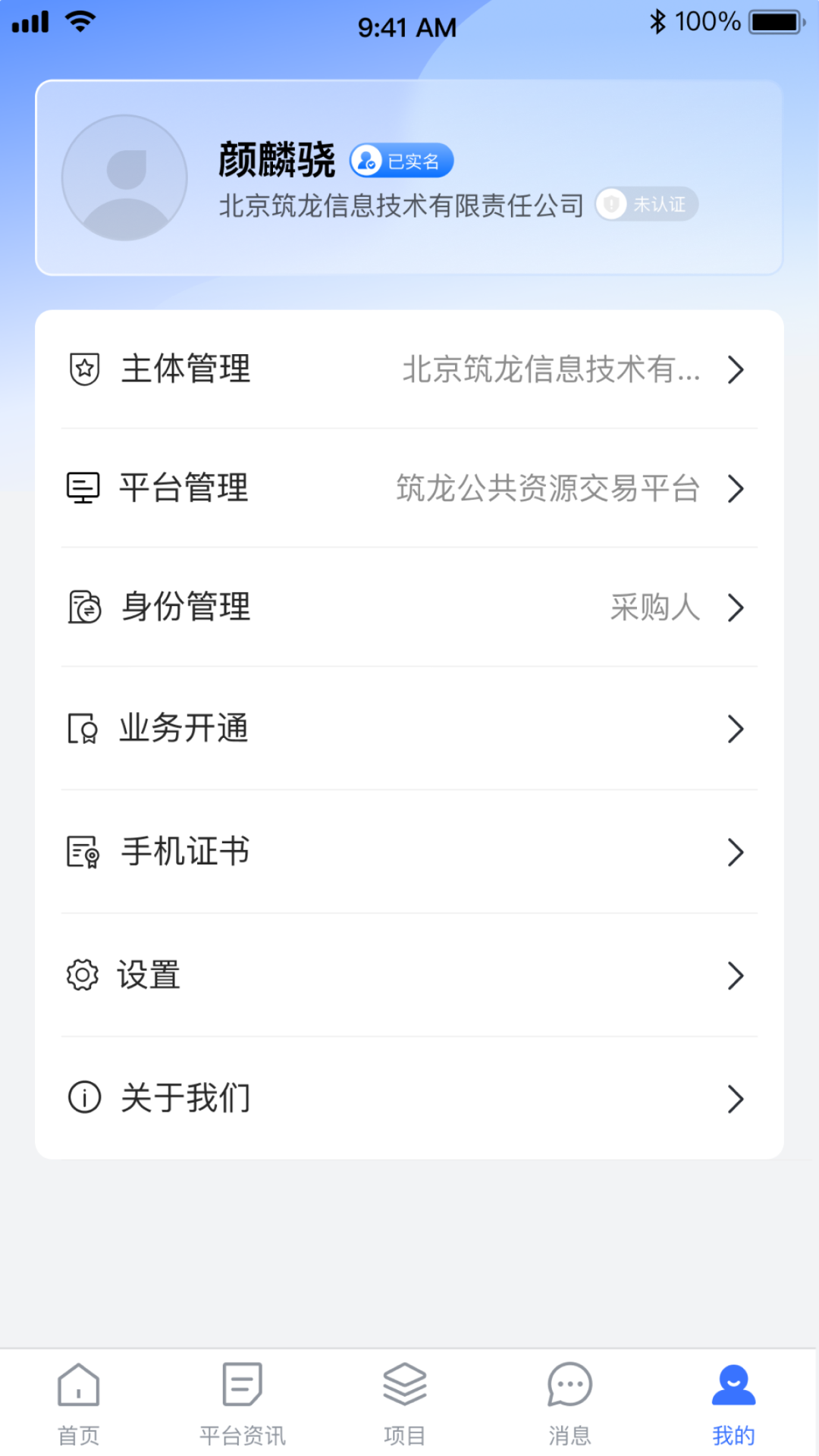Click the 手机证书 certificate icon
819x1456 pixels.
pyautogui.click(x=83, y=852)
